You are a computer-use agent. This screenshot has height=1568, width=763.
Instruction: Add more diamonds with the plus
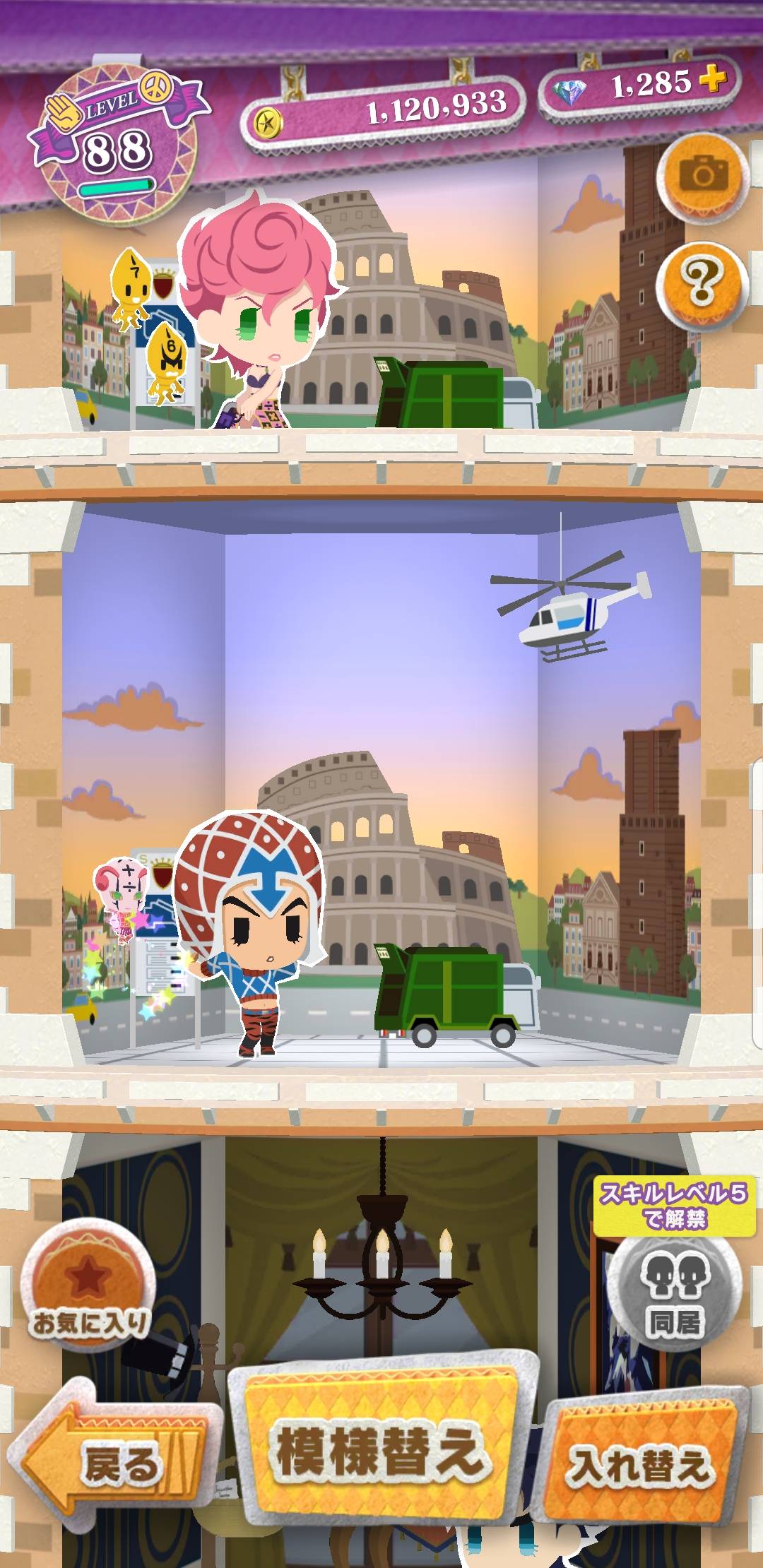click(x=714, y=80)
